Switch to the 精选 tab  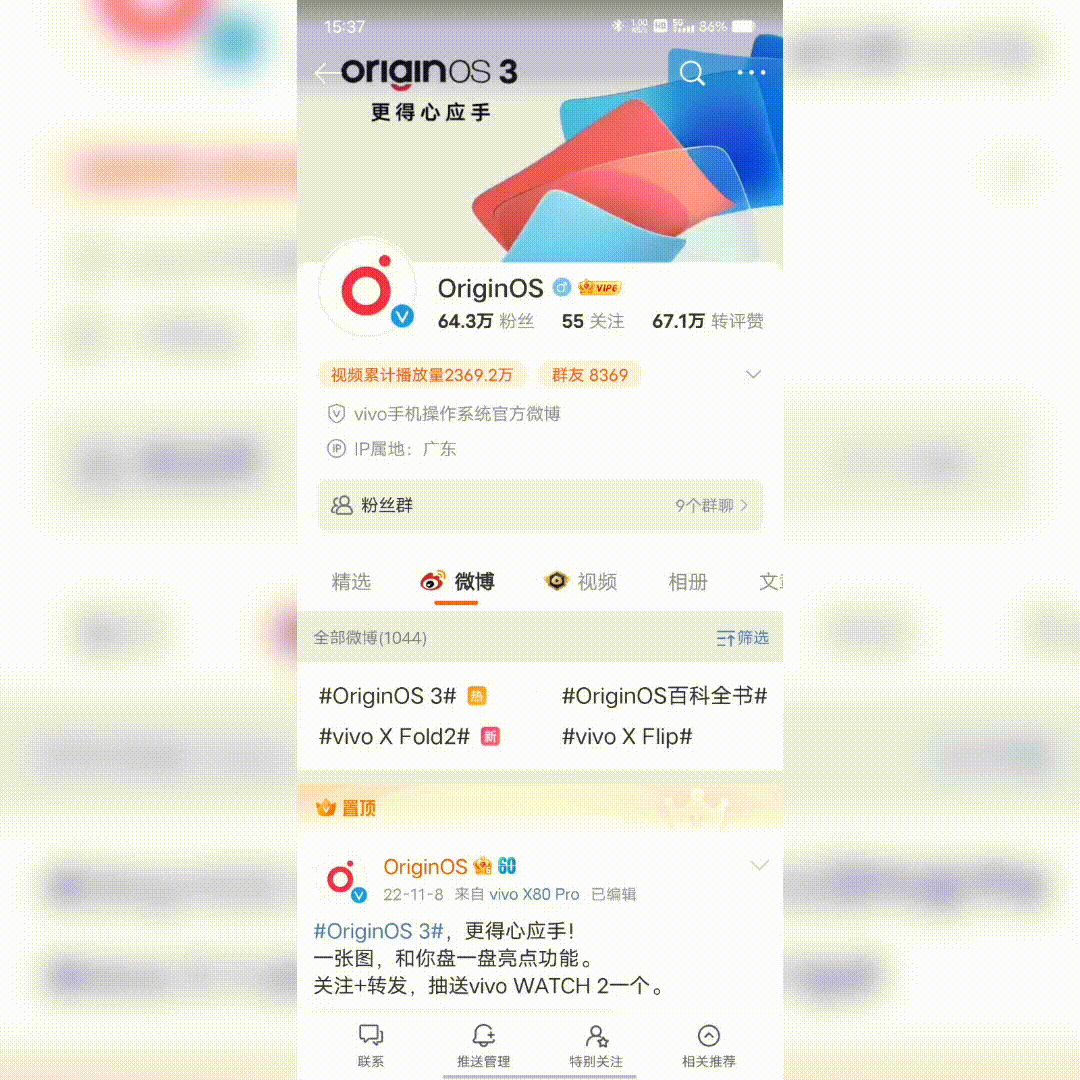click(351, 582)
